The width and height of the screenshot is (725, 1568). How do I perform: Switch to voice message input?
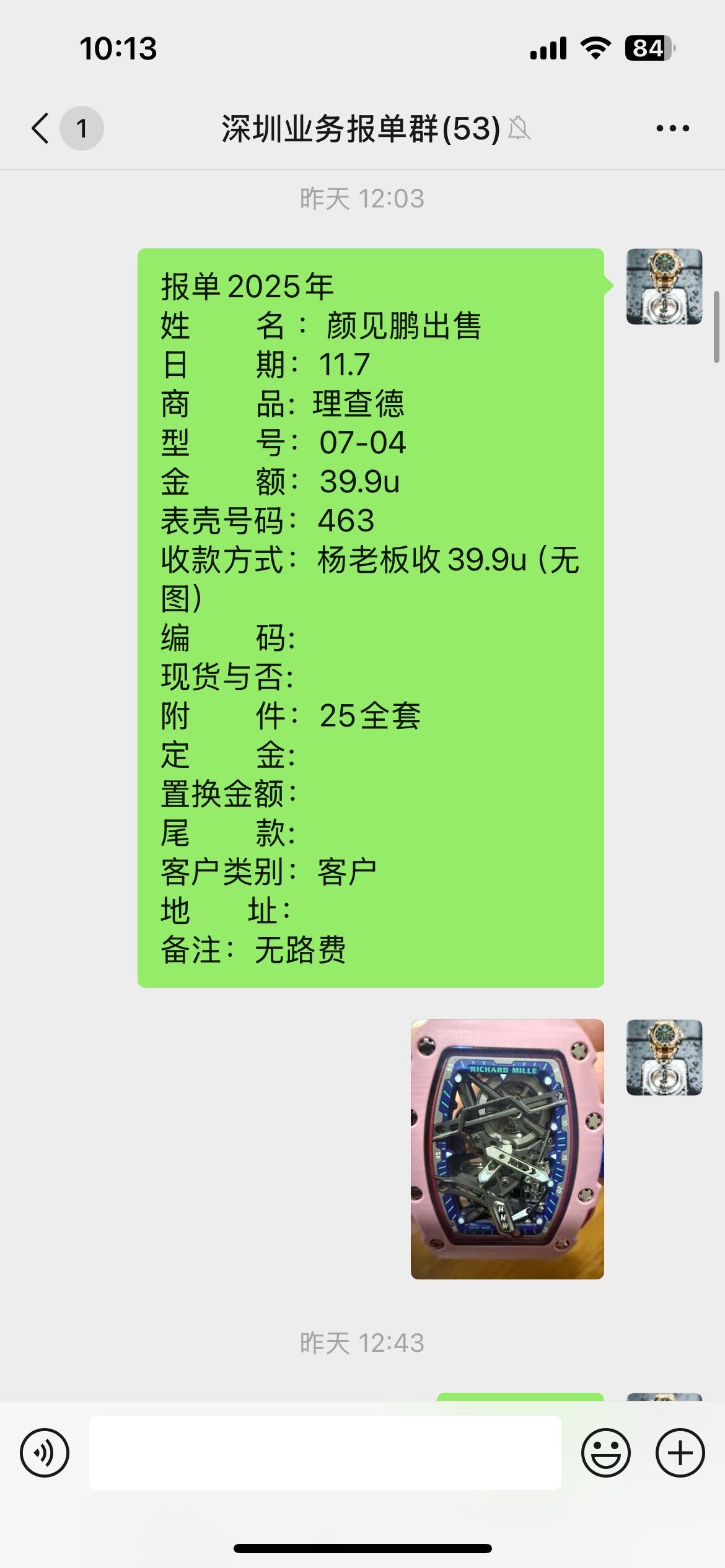[x=45, y=1452]
